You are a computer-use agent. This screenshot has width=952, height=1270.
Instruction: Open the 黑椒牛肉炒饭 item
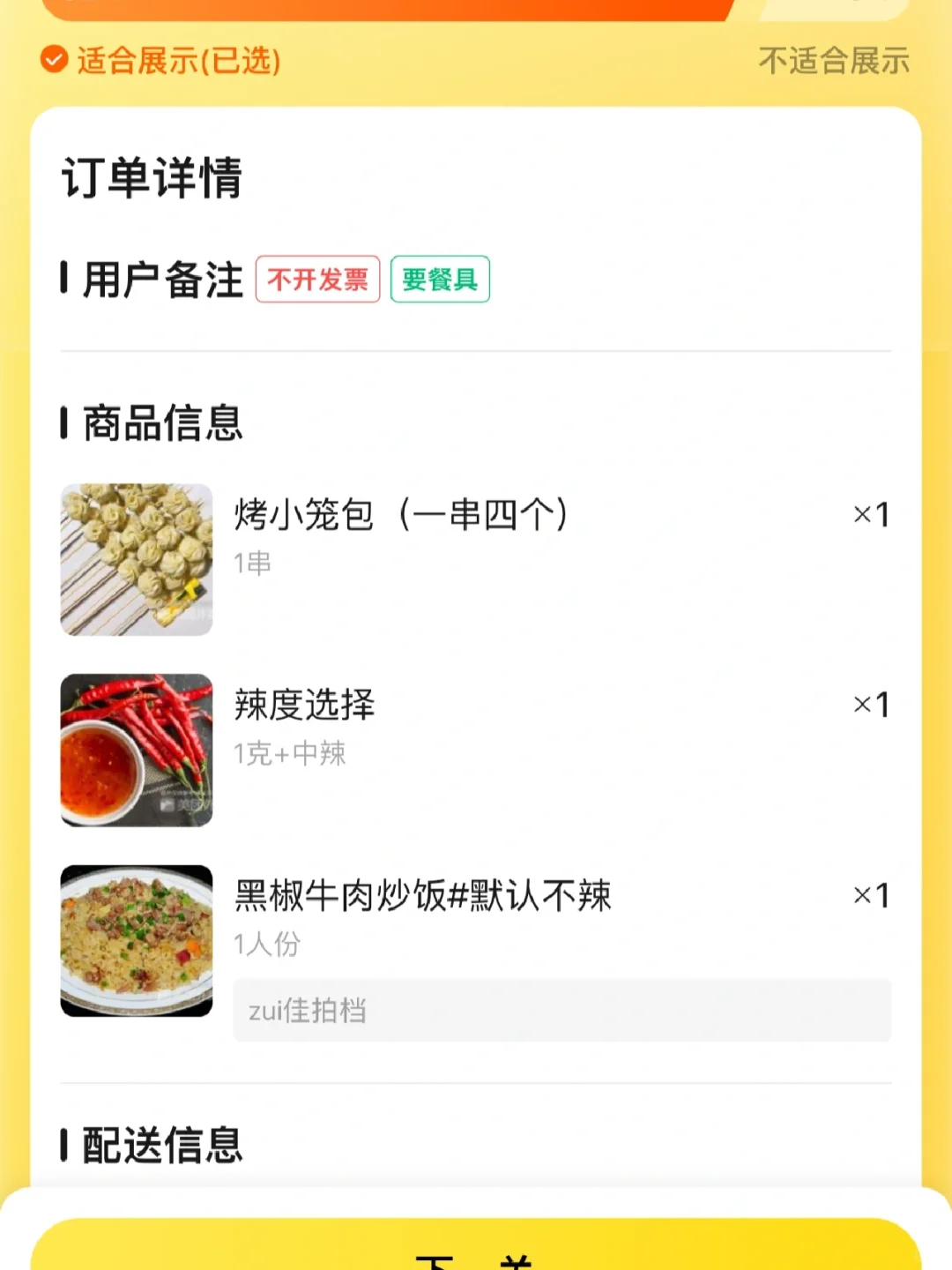click(x=422, y=896)
